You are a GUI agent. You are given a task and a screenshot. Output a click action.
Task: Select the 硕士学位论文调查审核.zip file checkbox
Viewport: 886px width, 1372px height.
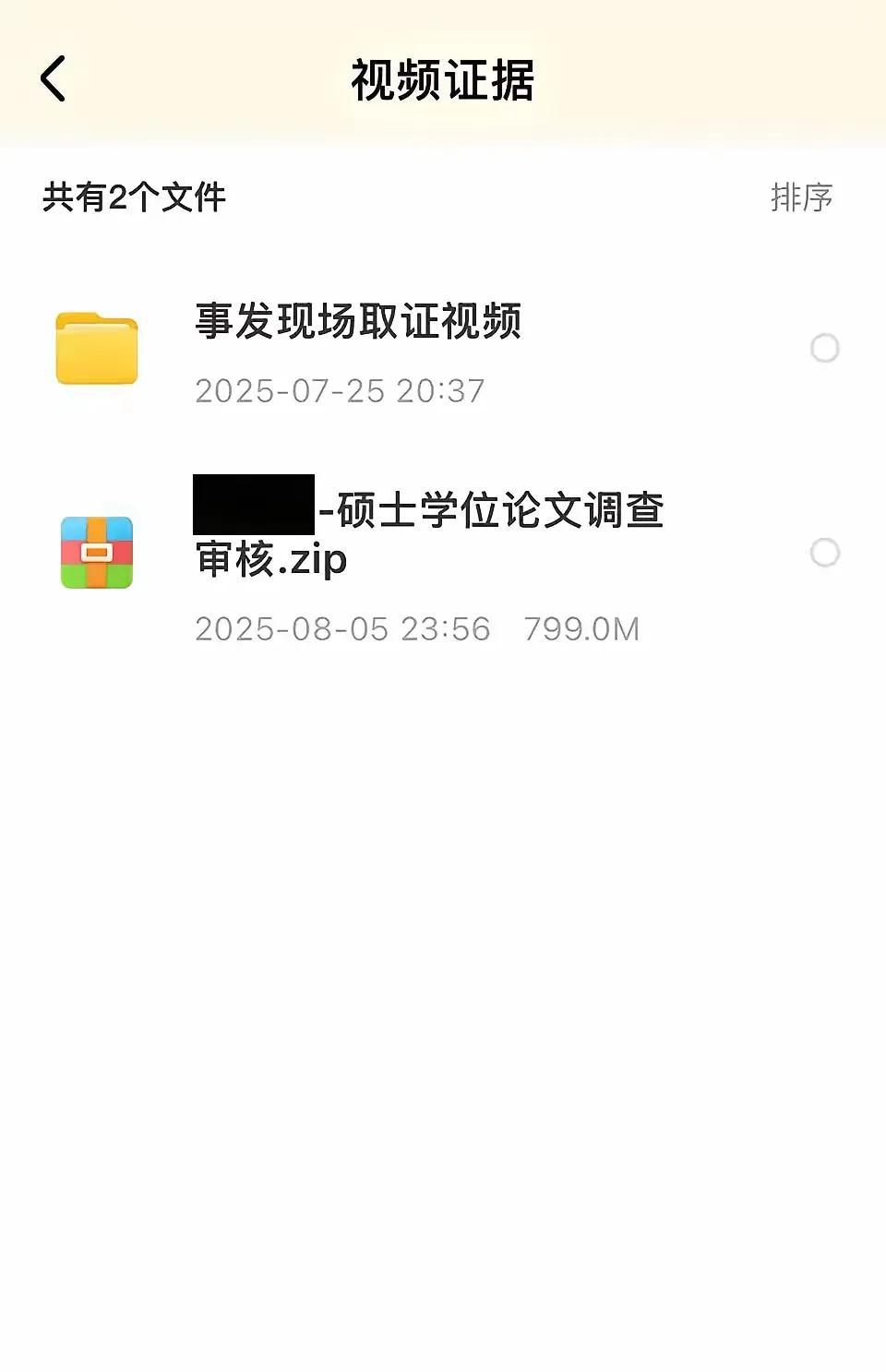coord(824,554)
